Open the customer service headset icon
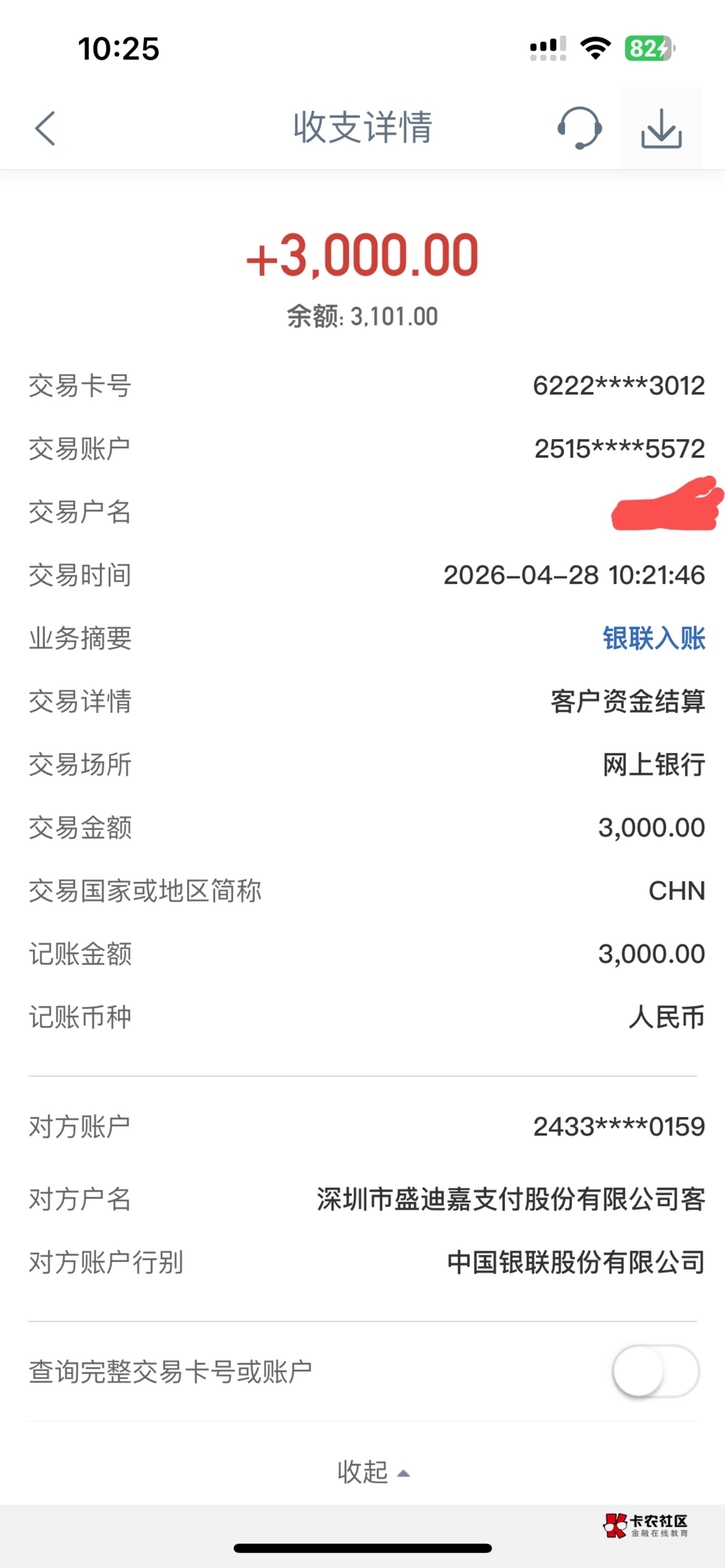The width and height of the screenshot is (725, 1568). [579, 128]
